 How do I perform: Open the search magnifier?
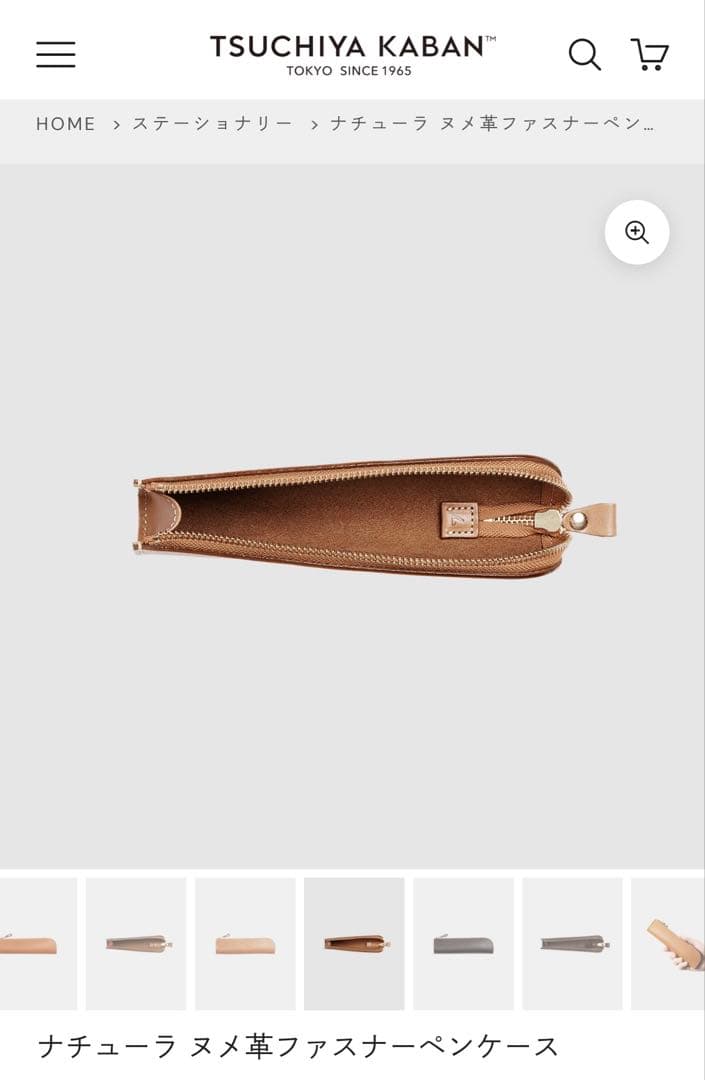tap(585, 54)
